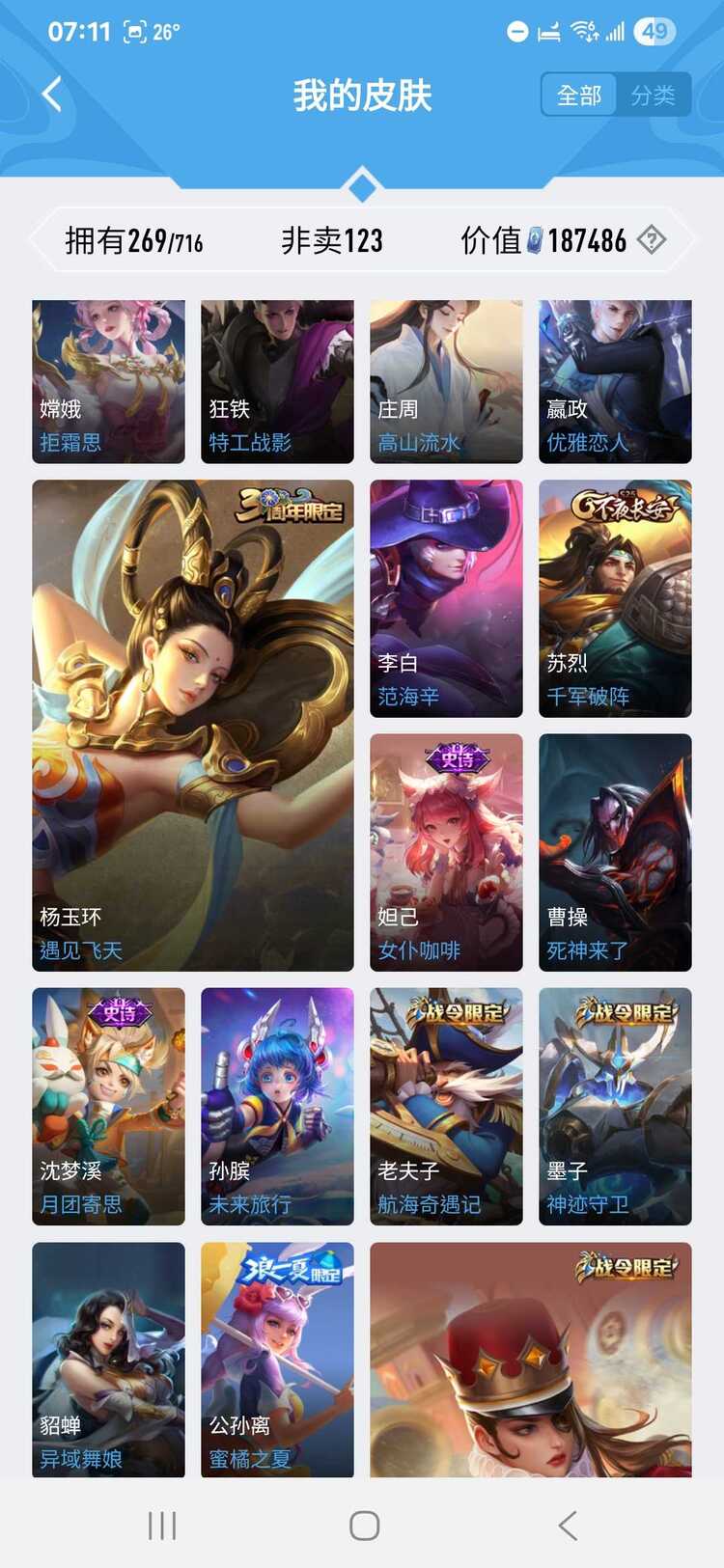View 庄周 高山流水 skin
Screen dimensions: 724x1568
446,381
